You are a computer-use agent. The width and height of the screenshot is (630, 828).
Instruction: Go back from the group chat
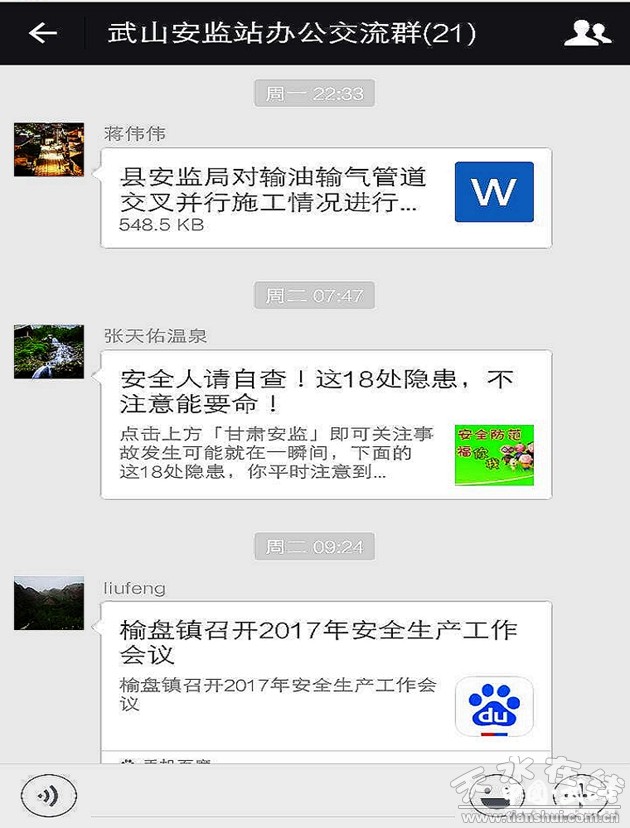42,33
